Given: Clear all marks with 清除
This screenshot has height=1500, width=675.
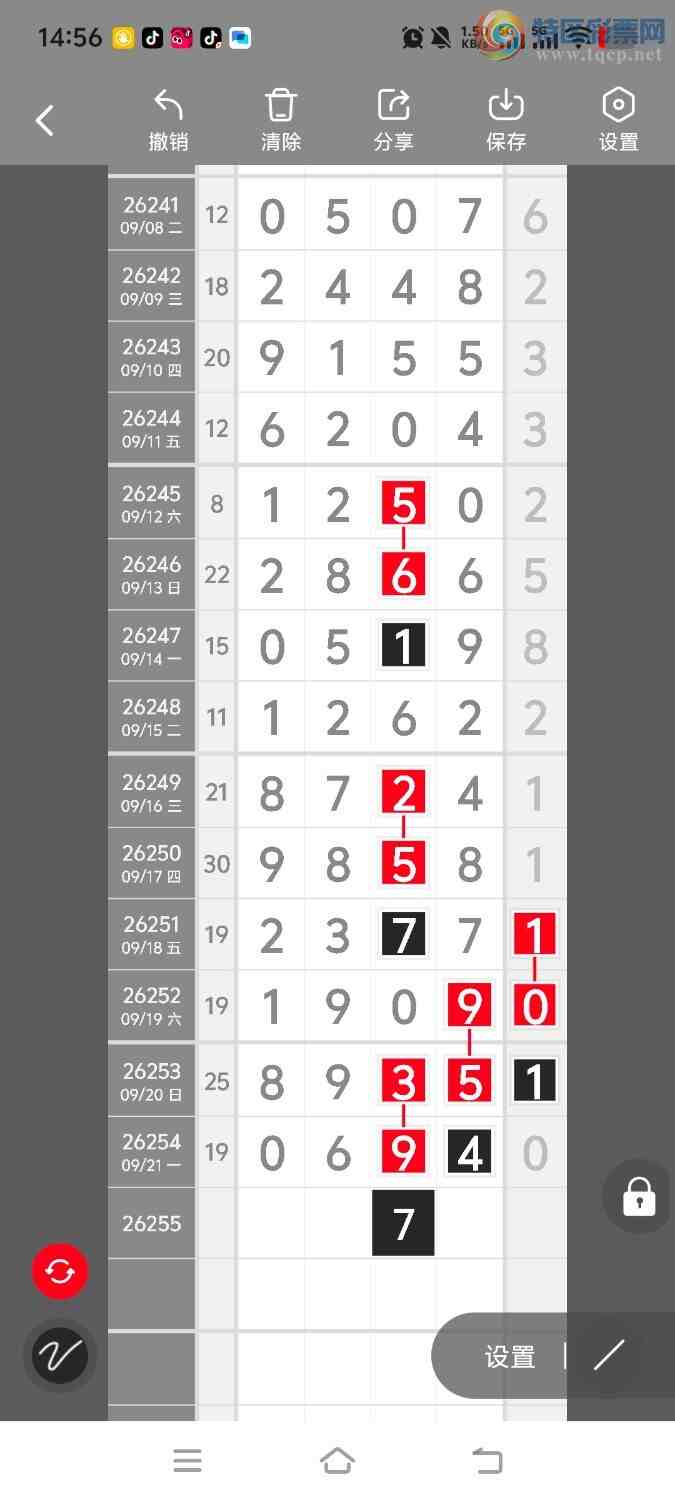Looking at the screenshot, I should pos(281,121).
